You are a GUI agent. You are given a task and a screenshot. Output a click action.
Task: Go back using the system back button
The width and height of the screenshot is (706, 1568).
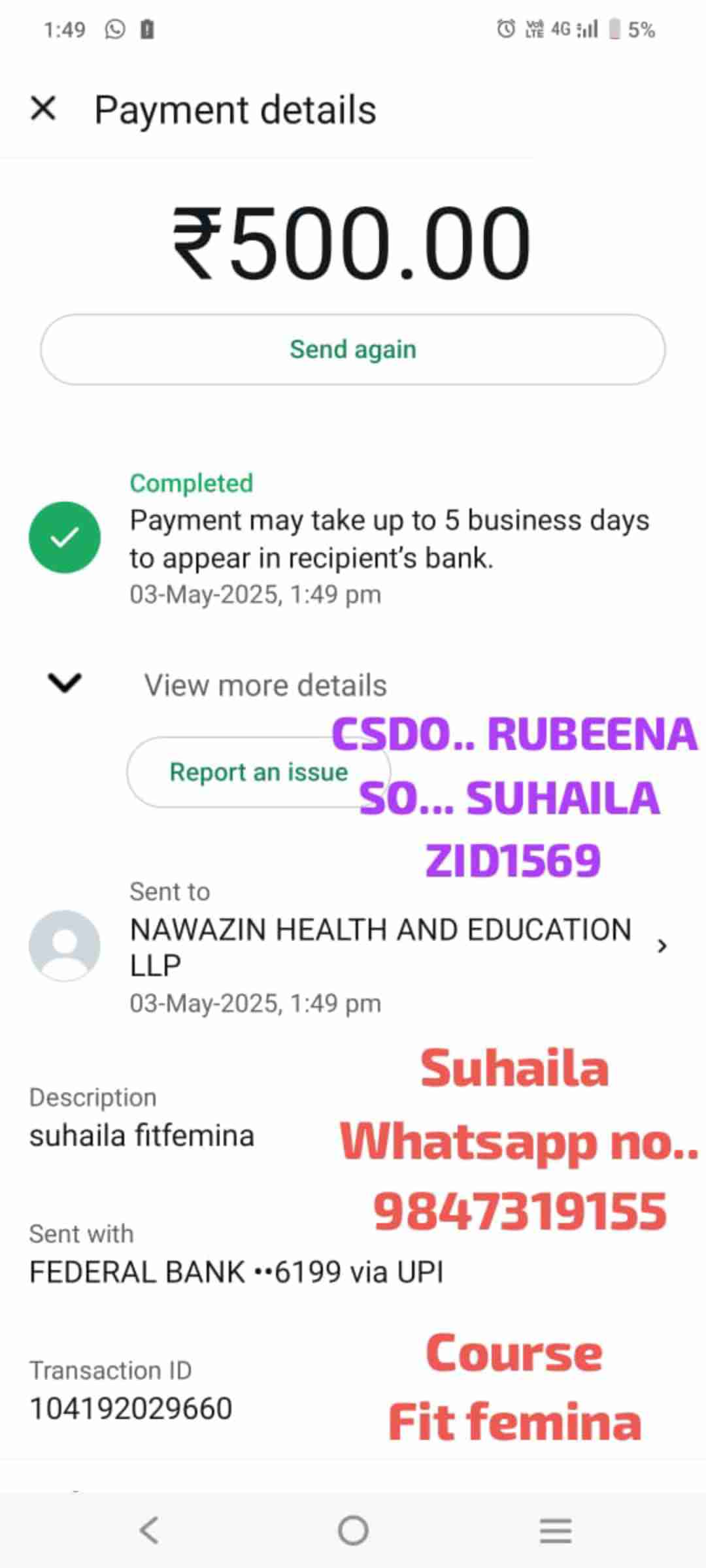(150, 1530)
